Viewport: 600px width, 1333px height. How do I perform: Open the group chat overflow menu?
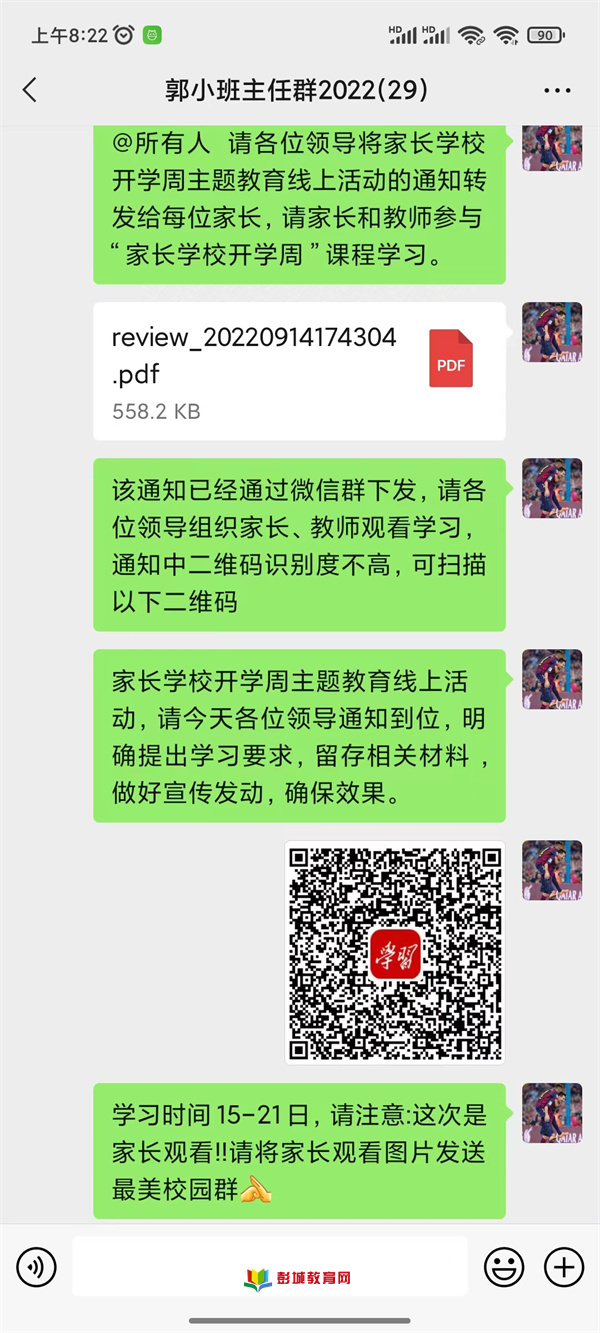click(x=557, y=90)
